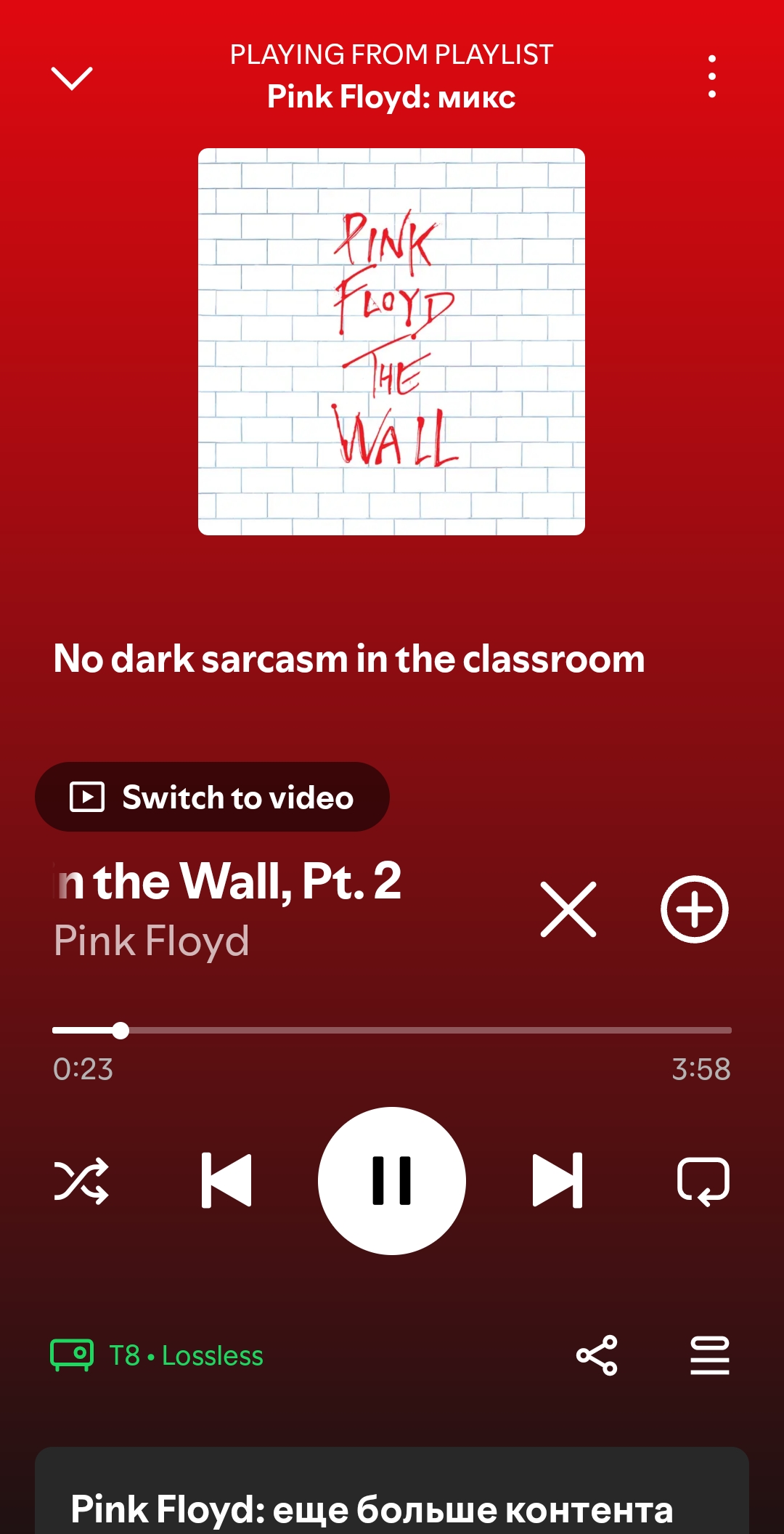Image resolution: width=784 pixels, height=1534 pixels.
Task: Pause the current song
Action: point(392,1181)
